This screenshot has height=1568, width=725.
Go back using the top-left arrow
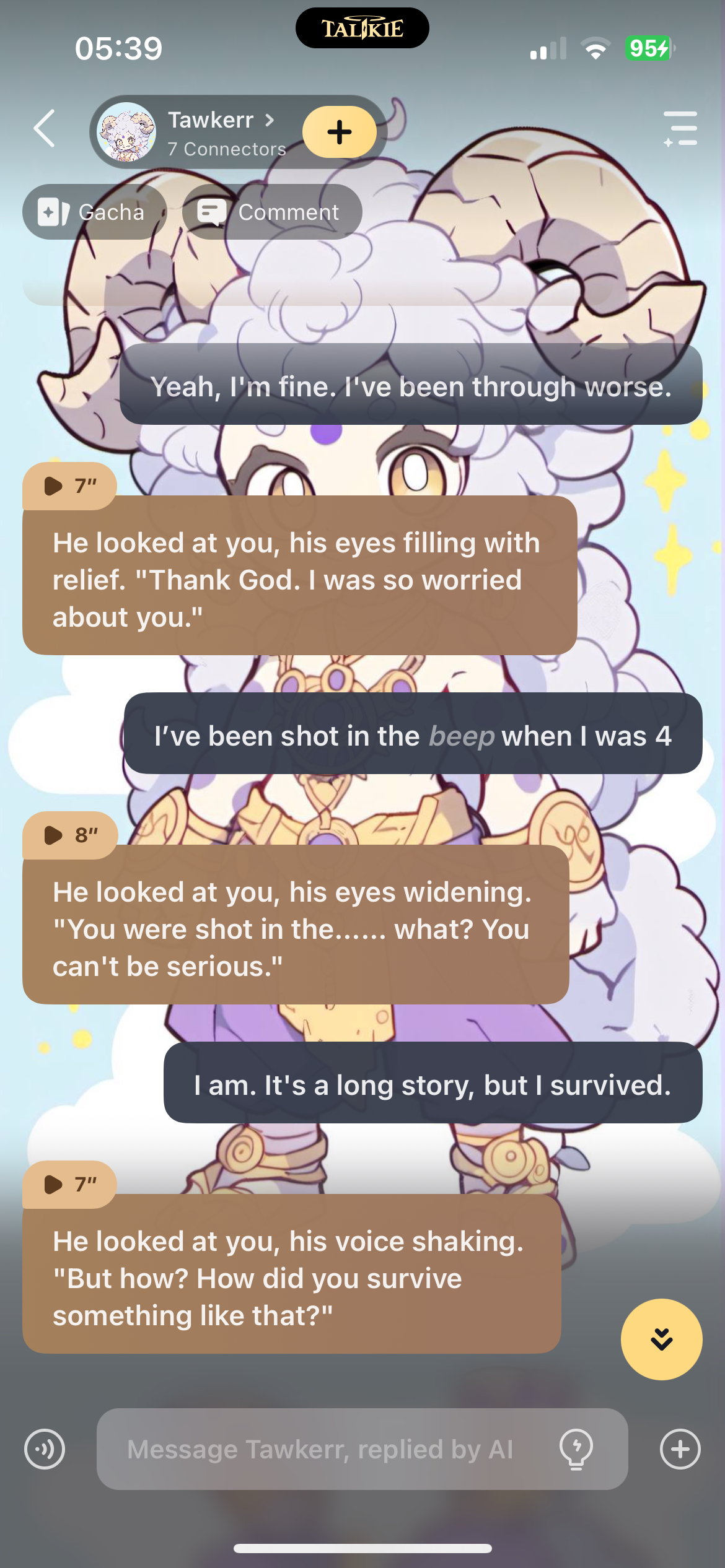click(x=45, y=129)
